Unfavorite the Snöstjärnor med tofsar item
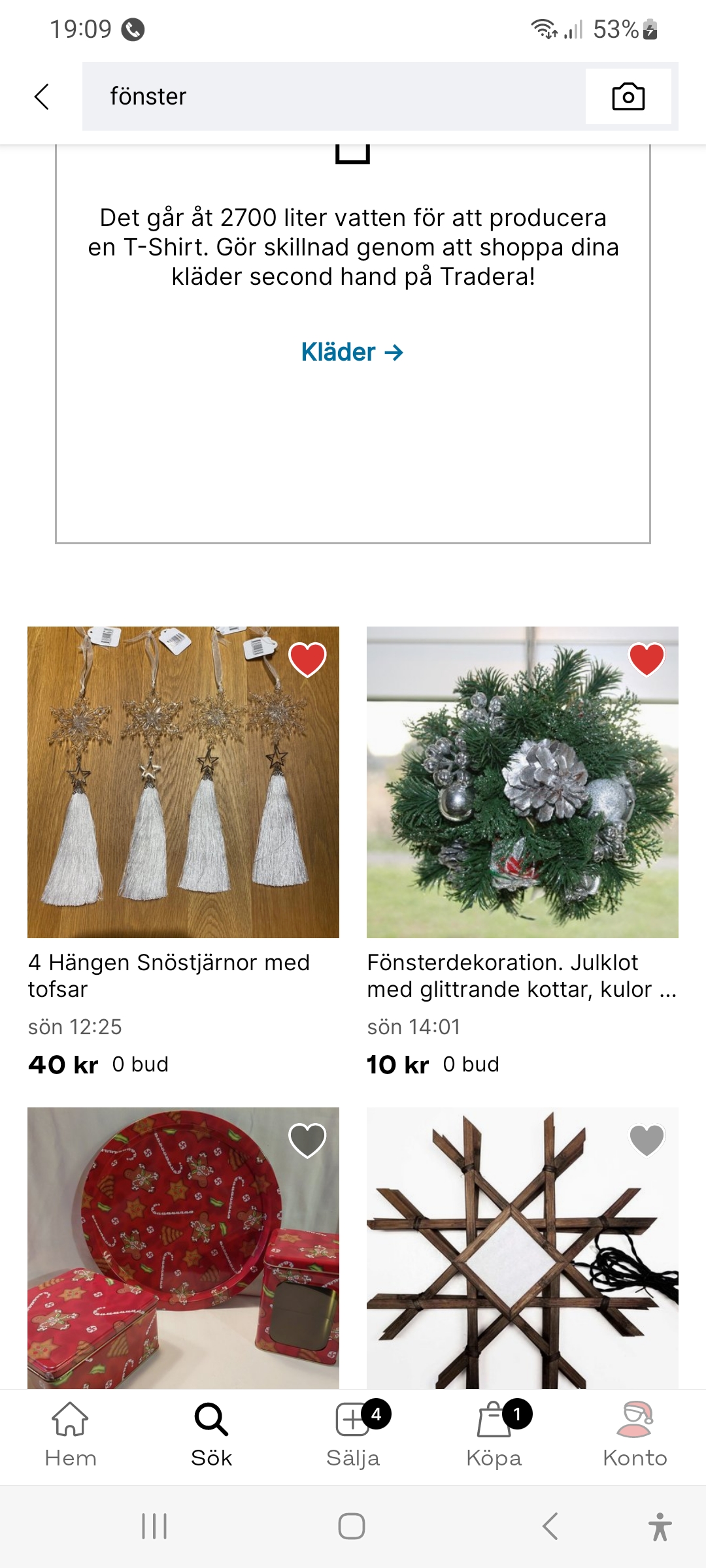This screenshot has height=1568, width=706. tap(307, 659)
